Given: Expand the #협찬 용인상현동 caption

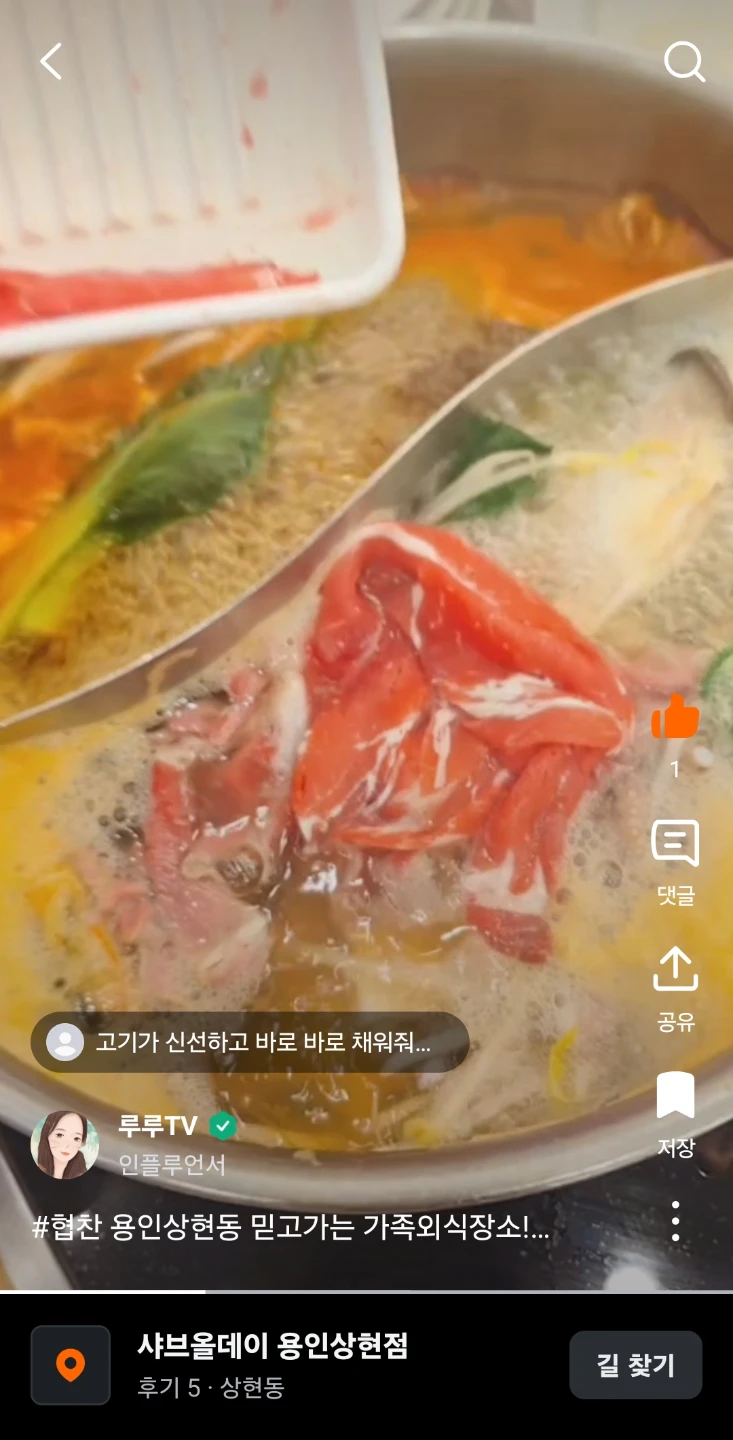Looking at the screenshot, I should pos(291,1228).
